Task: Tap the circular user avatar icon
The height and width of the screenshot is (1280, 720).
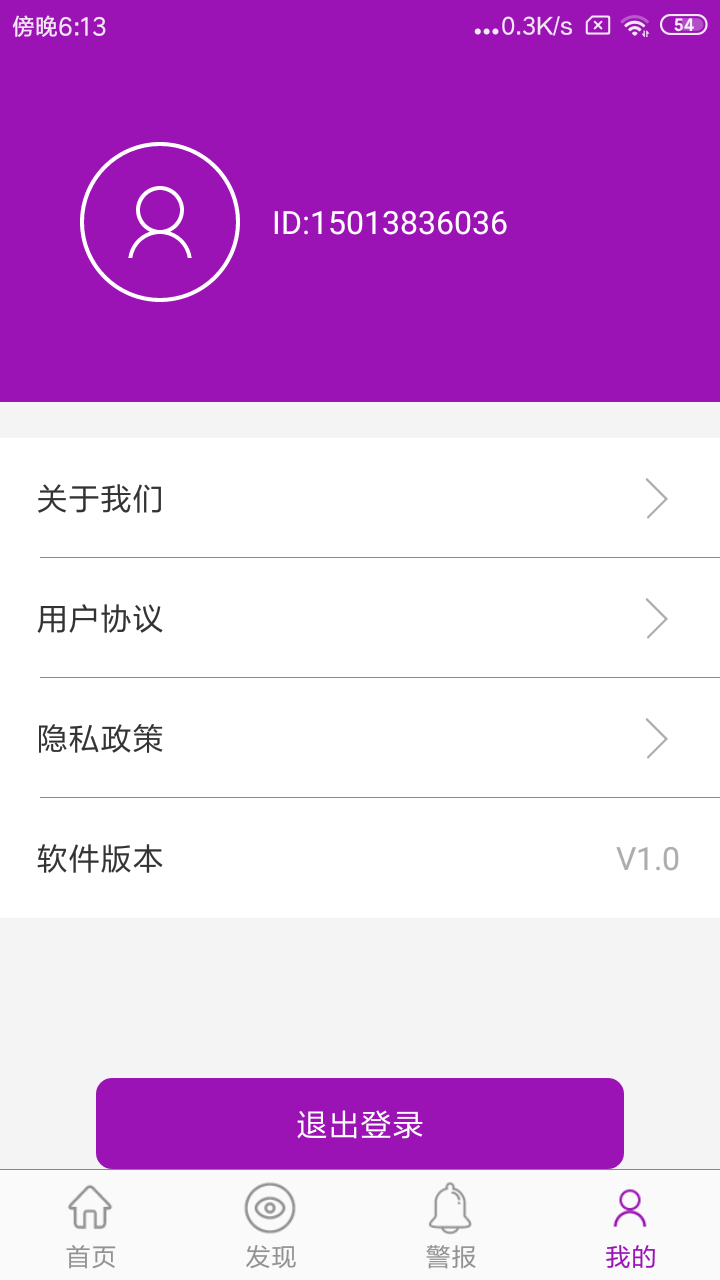Action: 159,221
